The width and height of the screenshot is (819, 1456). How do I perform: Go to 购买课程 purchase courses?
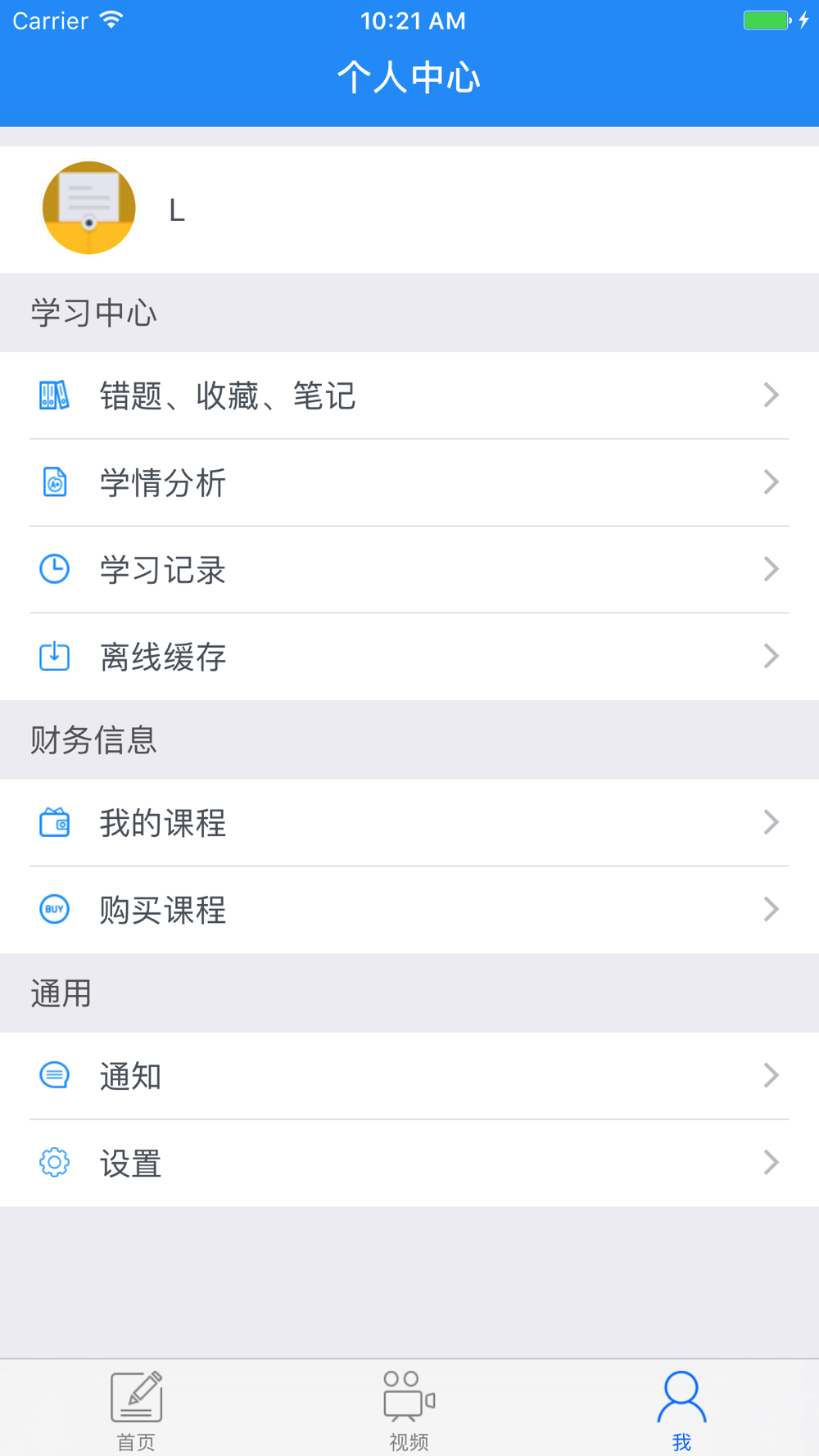click(x=409, y=909)
